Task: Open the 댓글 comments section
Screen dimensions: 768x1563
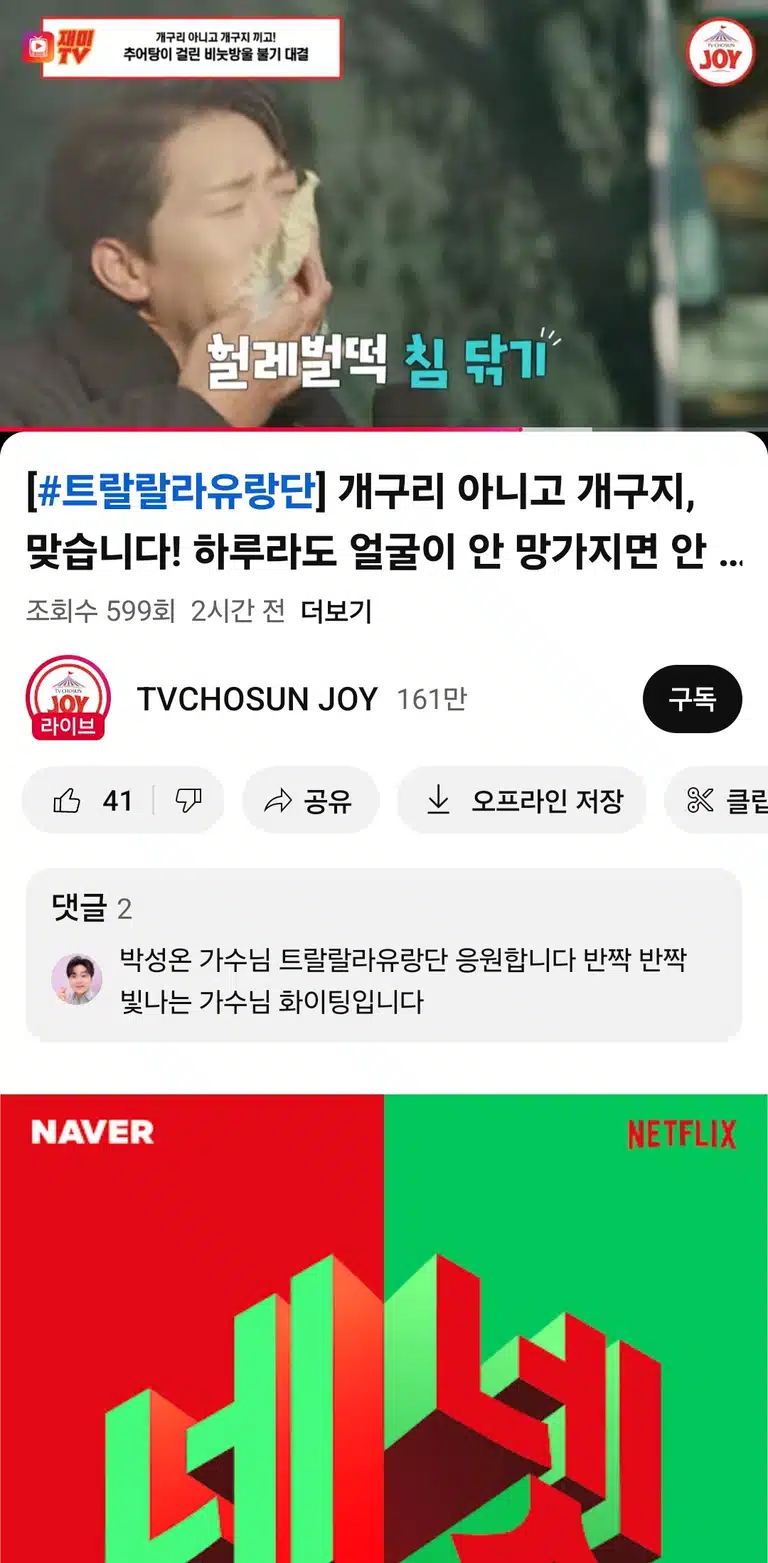Action: pos(384,955)
